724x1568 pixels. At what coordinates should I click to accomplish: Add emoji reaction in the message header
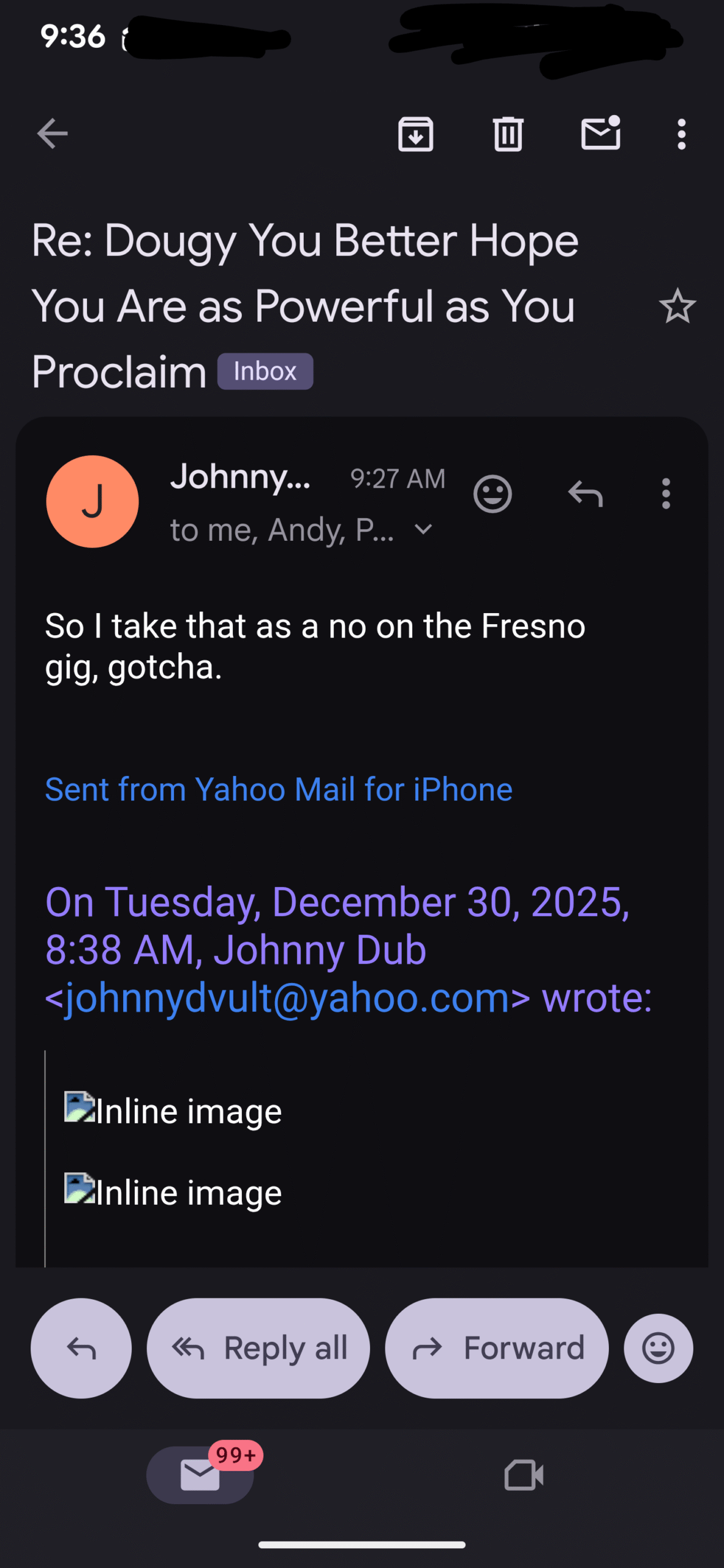pyautogui.click(x=492, y=494)
